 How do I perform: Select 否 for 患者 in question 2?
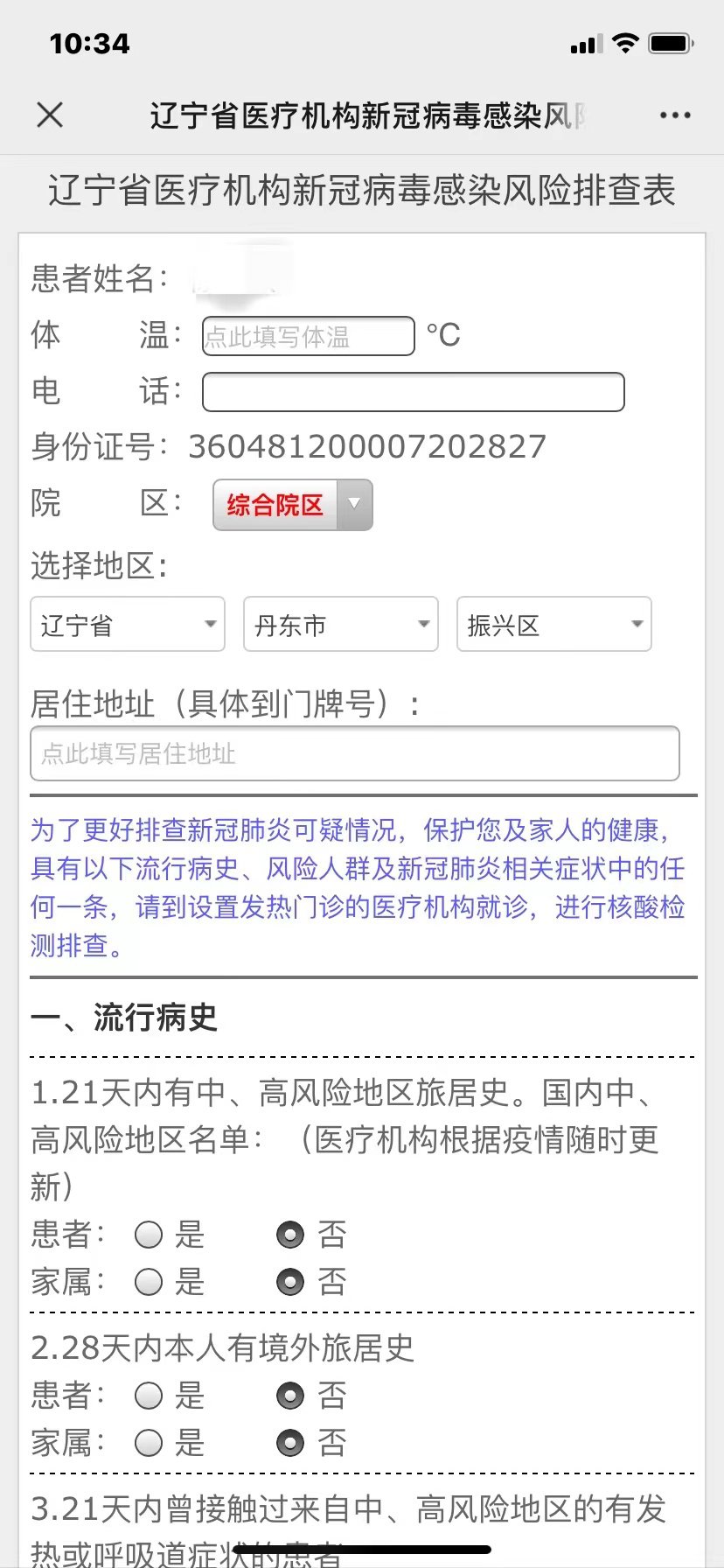coord(290,1396)
